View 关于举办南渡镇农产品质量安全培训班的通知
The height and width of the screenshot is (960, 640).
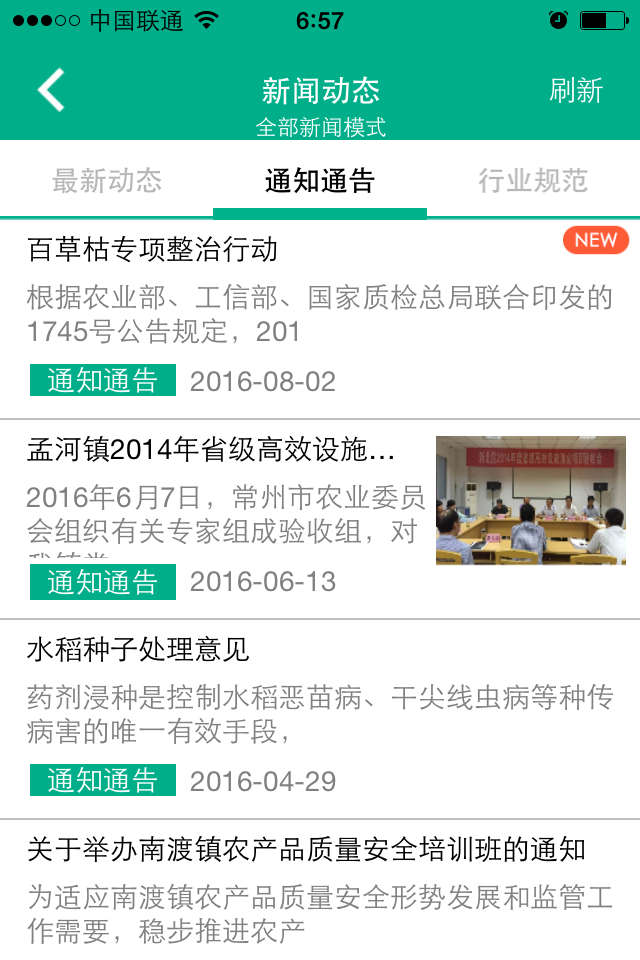pos(306,850)
